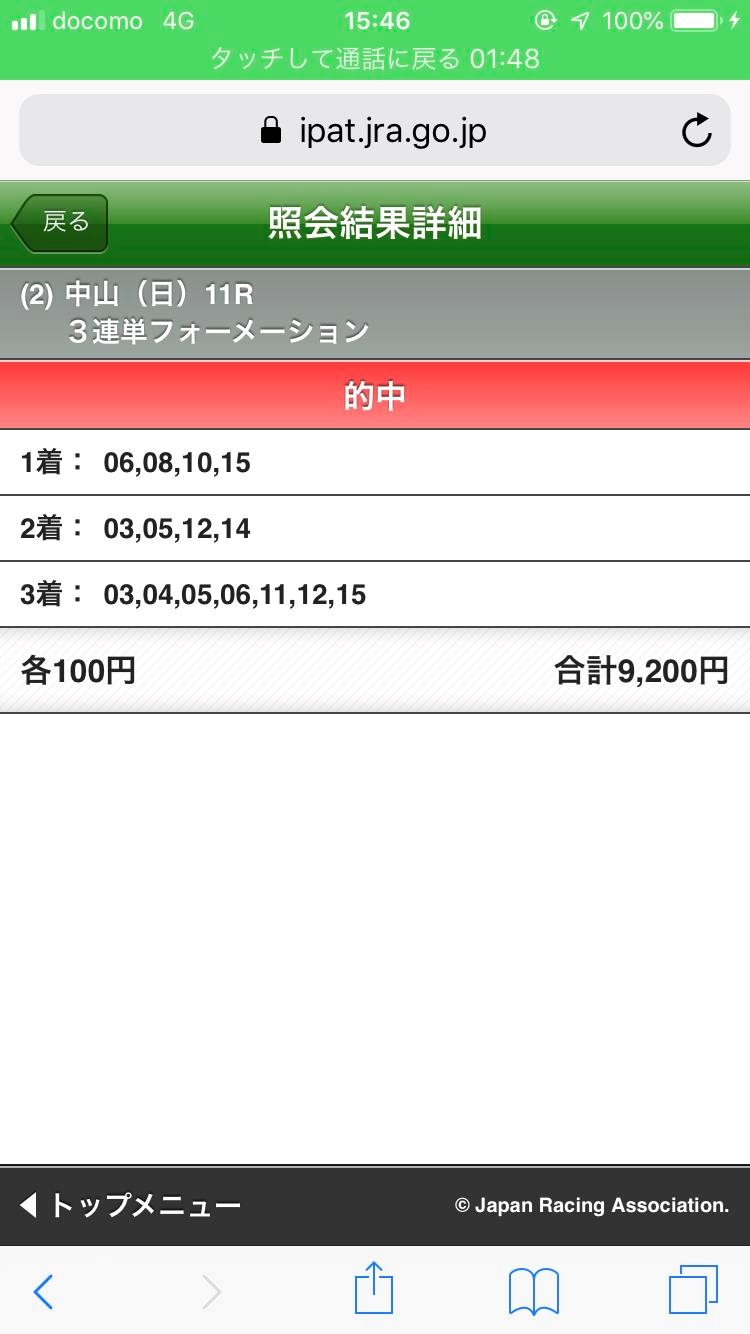
Task: Tap the 戻る back button
Action: 60,223
